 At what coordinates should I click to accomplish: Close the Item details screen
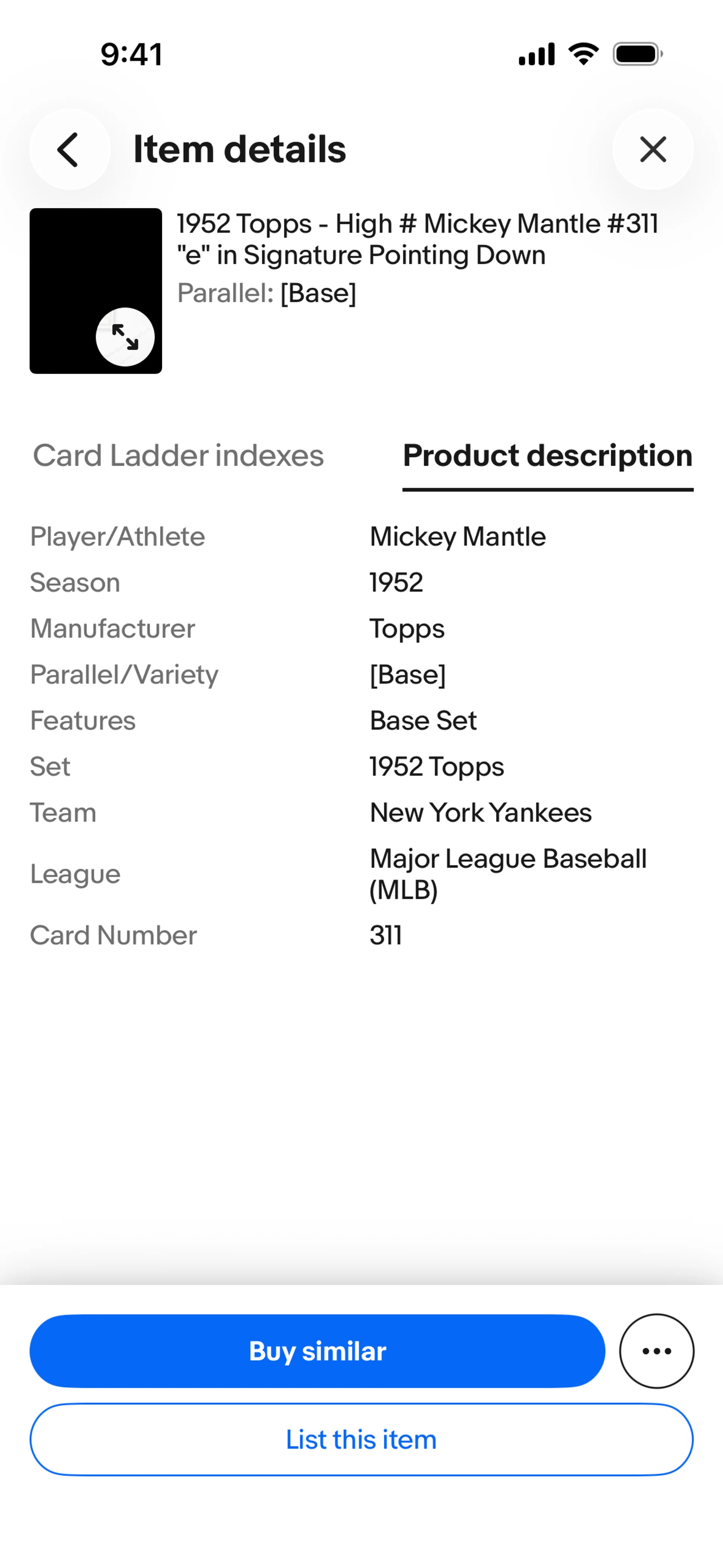[653, 149]
